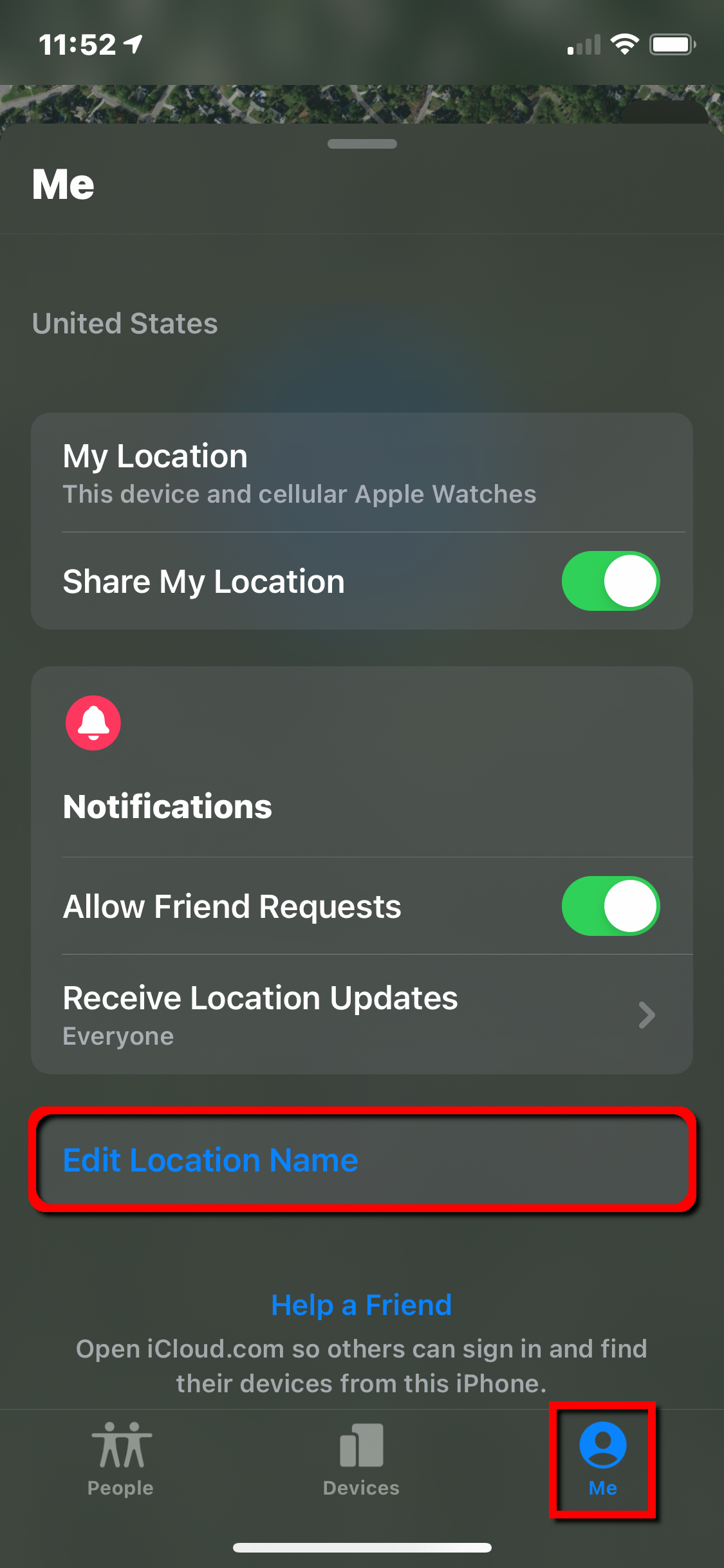Tap Edit Location Name
The width and height of the screenshot is (724, 1568).
[x=362, y=1160]
